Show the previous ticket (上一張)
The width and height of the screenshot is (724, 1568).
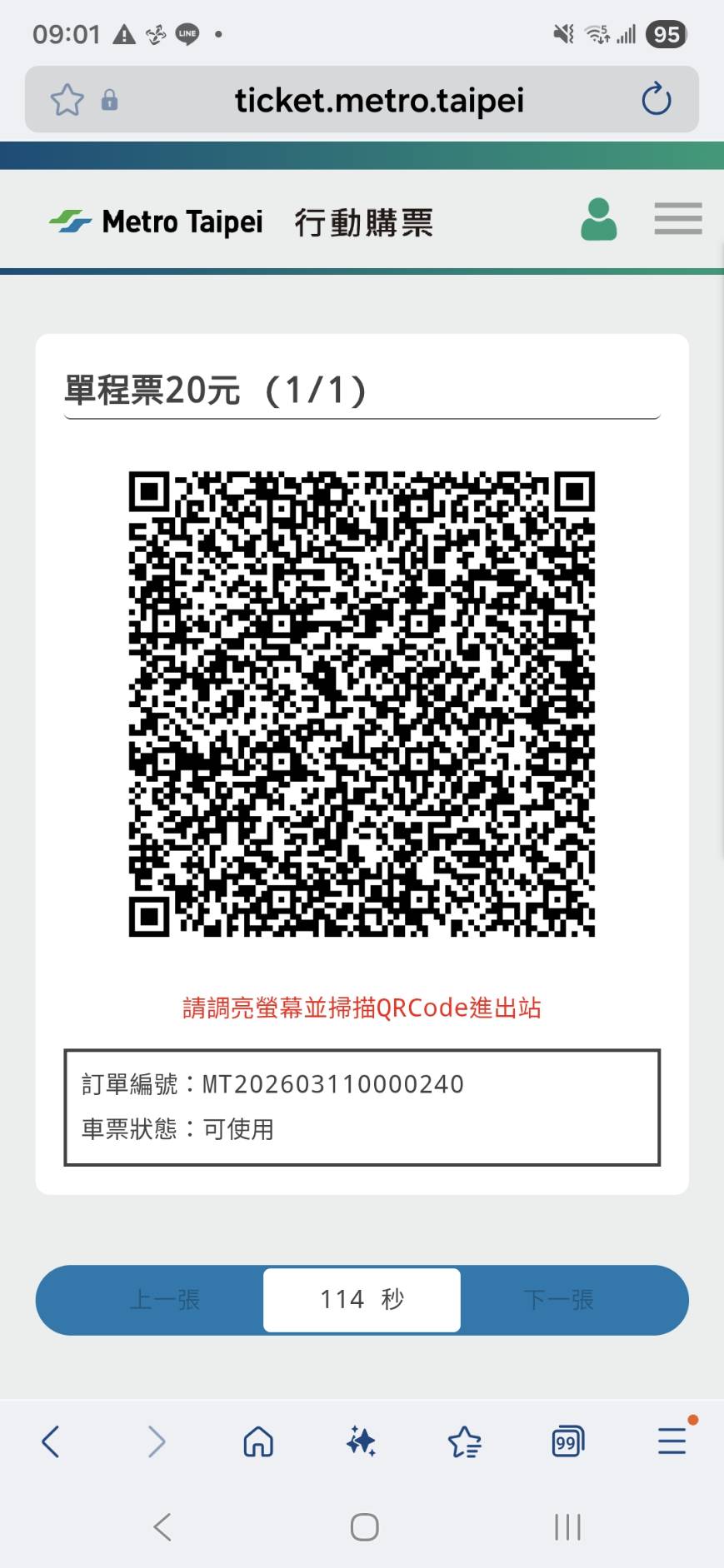click(165, 1299)
